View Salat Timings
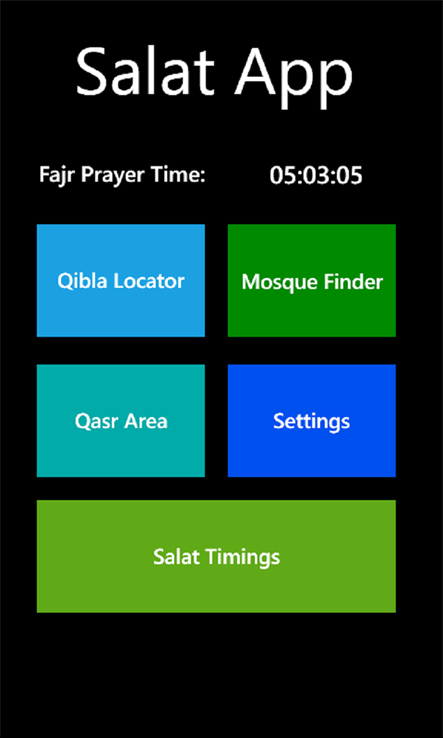The width and height of the screenshot is (443, 738). tap(216, 556)
